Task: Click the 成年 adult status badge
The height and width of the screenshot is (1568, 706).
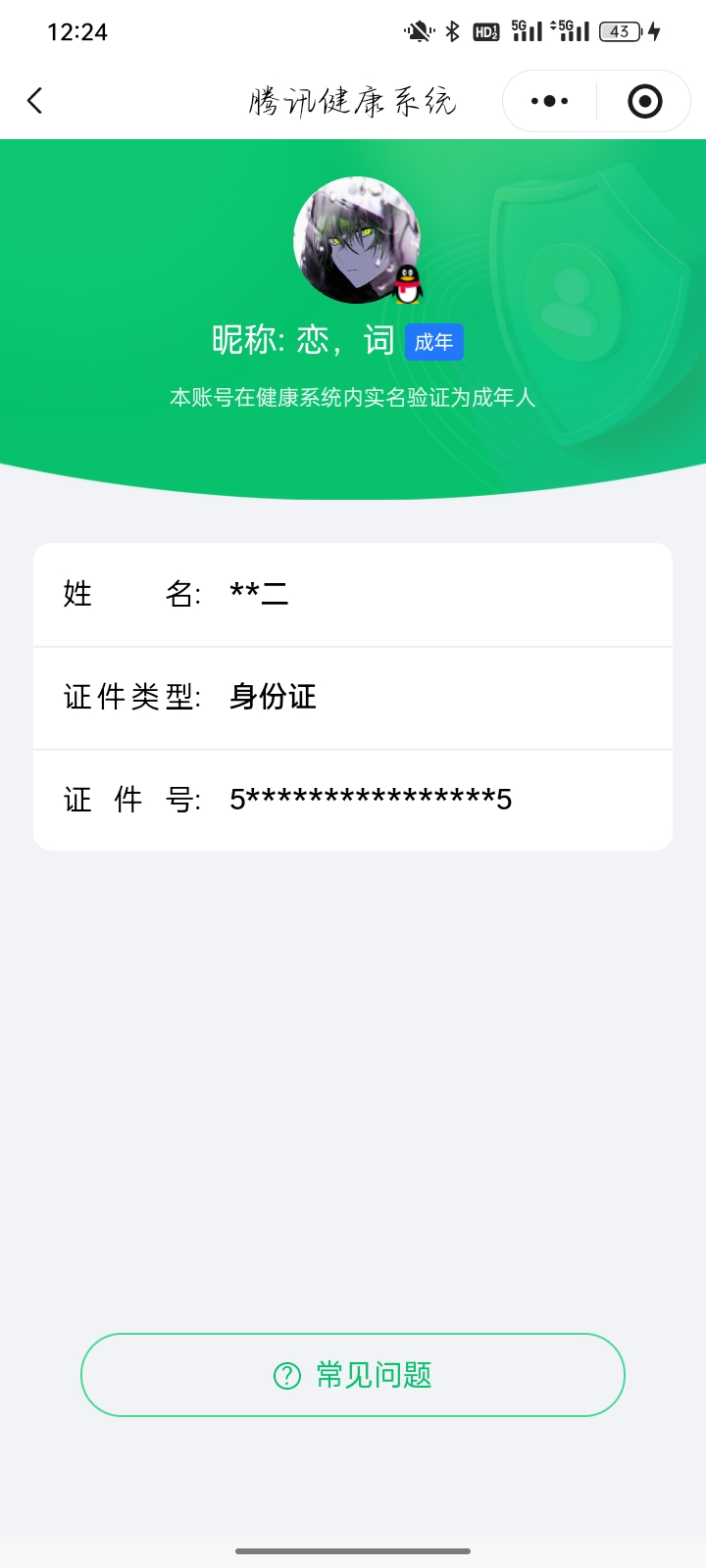Action: pyautogui.click(x=434, y=341)
